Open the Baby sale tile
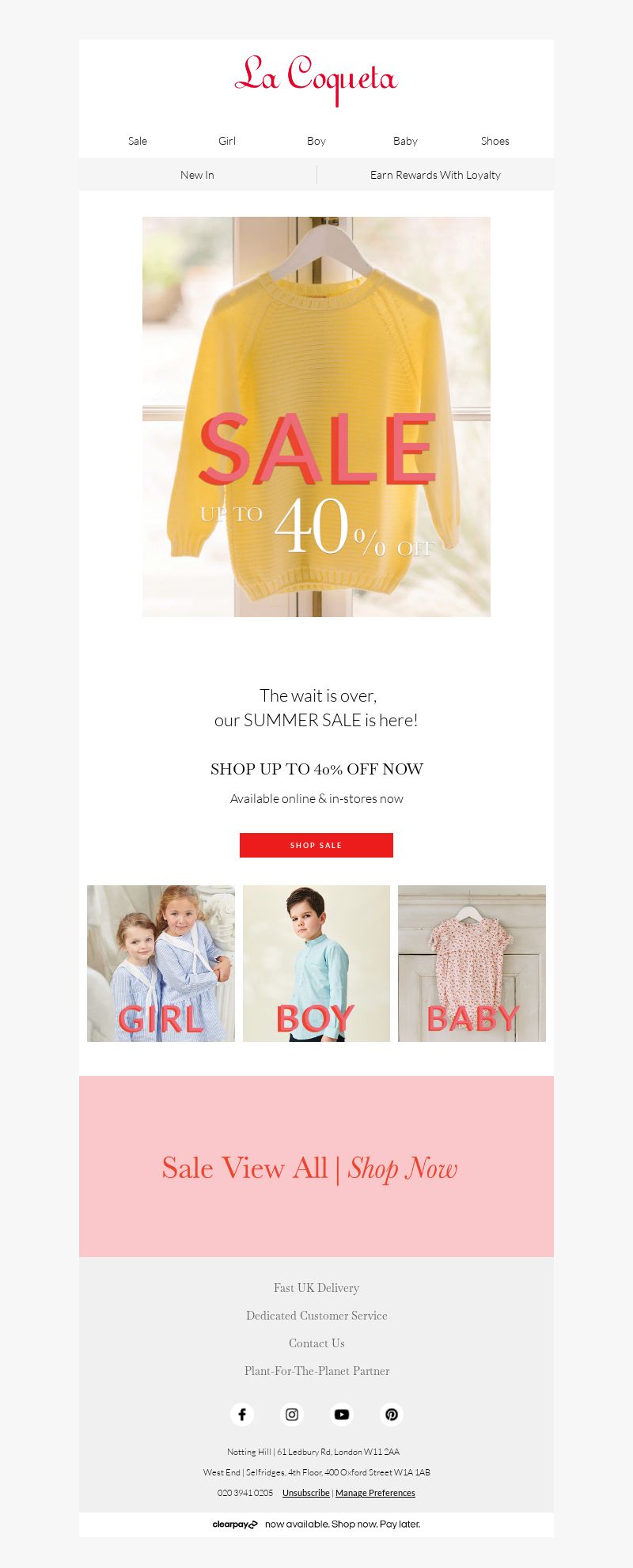 (x=472, y=963)
